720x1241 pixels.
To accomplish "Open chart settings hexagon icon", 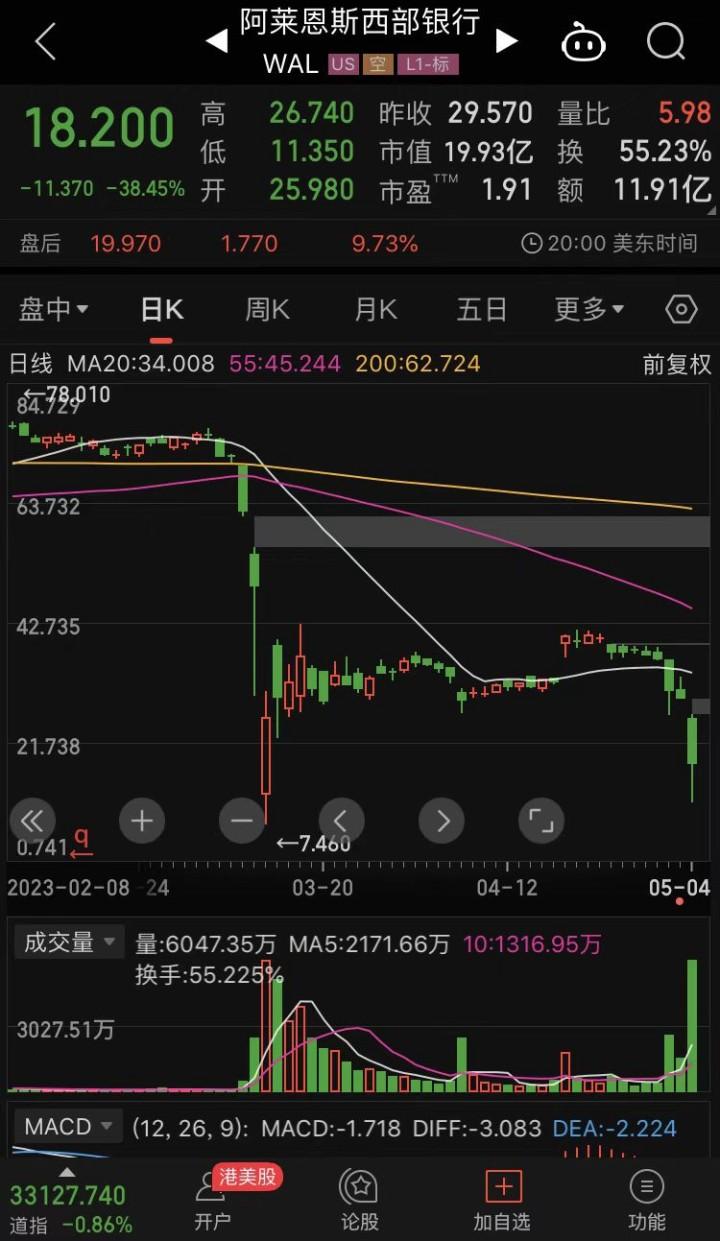I will point(681,310).
